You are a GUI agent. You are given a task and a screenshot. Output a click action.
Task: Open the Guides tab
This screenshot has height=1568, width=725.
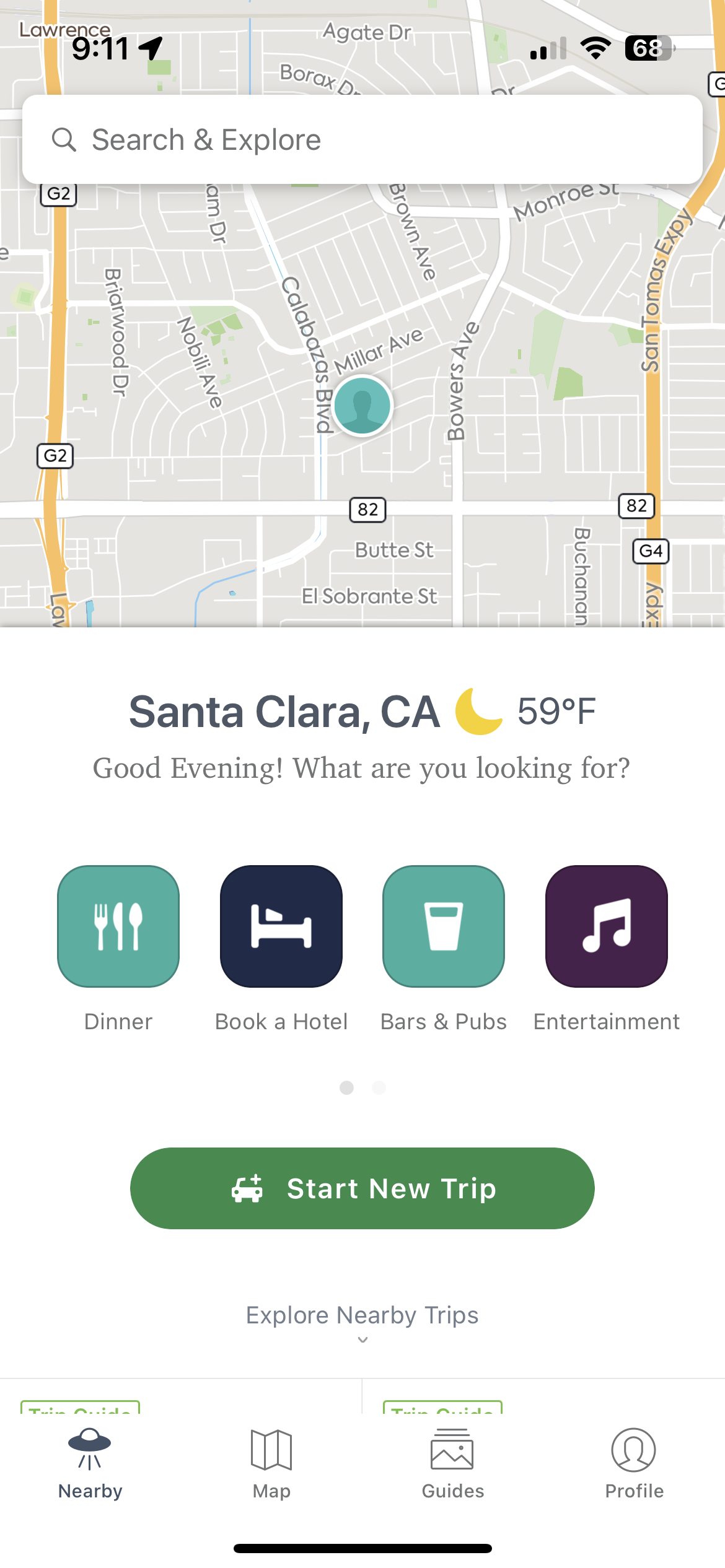tap(453, 1464)
